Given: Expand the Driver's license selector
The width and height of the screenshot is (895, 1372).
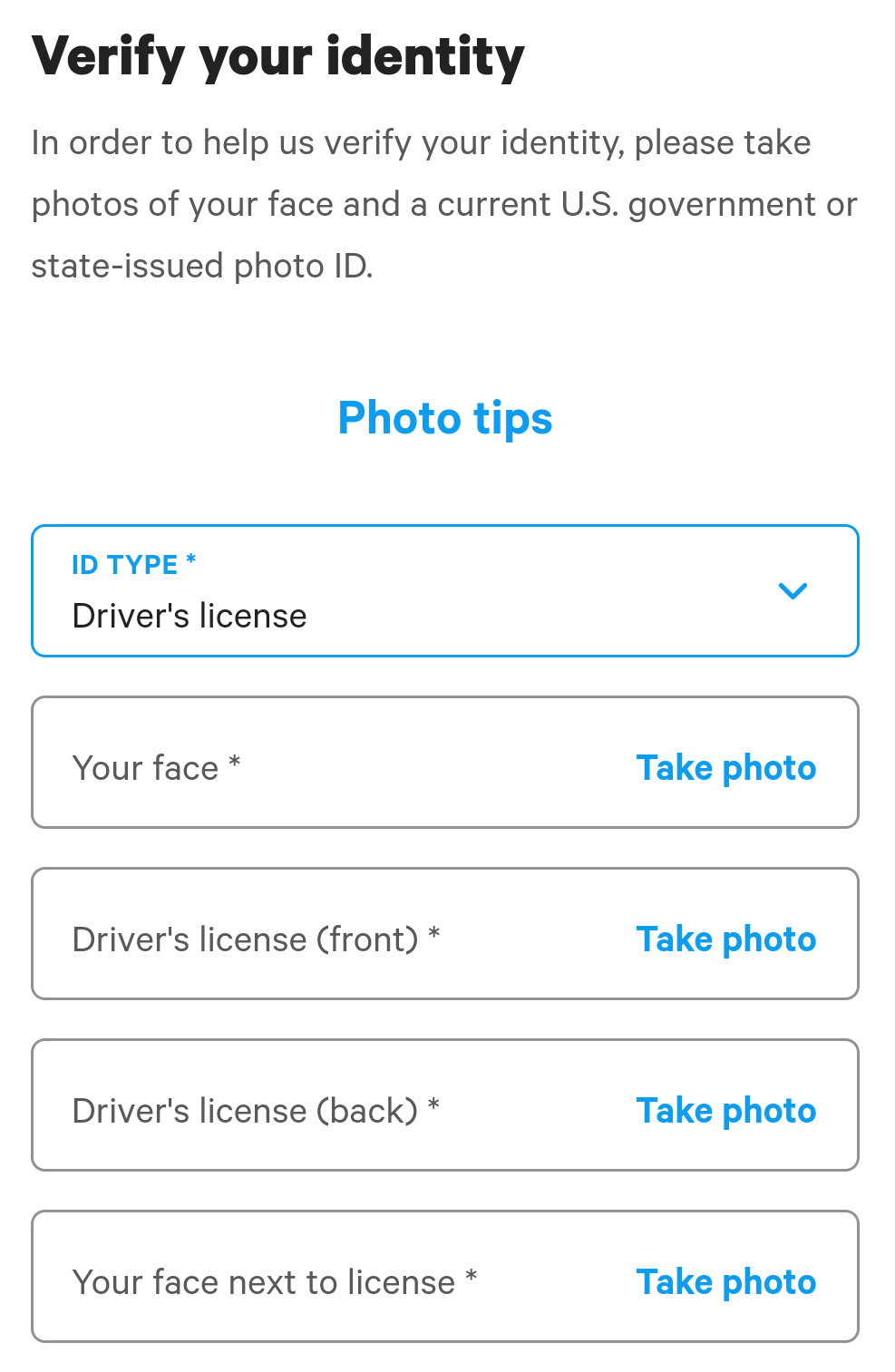Looking at the screenshot, I should click(x=445, y=590).
